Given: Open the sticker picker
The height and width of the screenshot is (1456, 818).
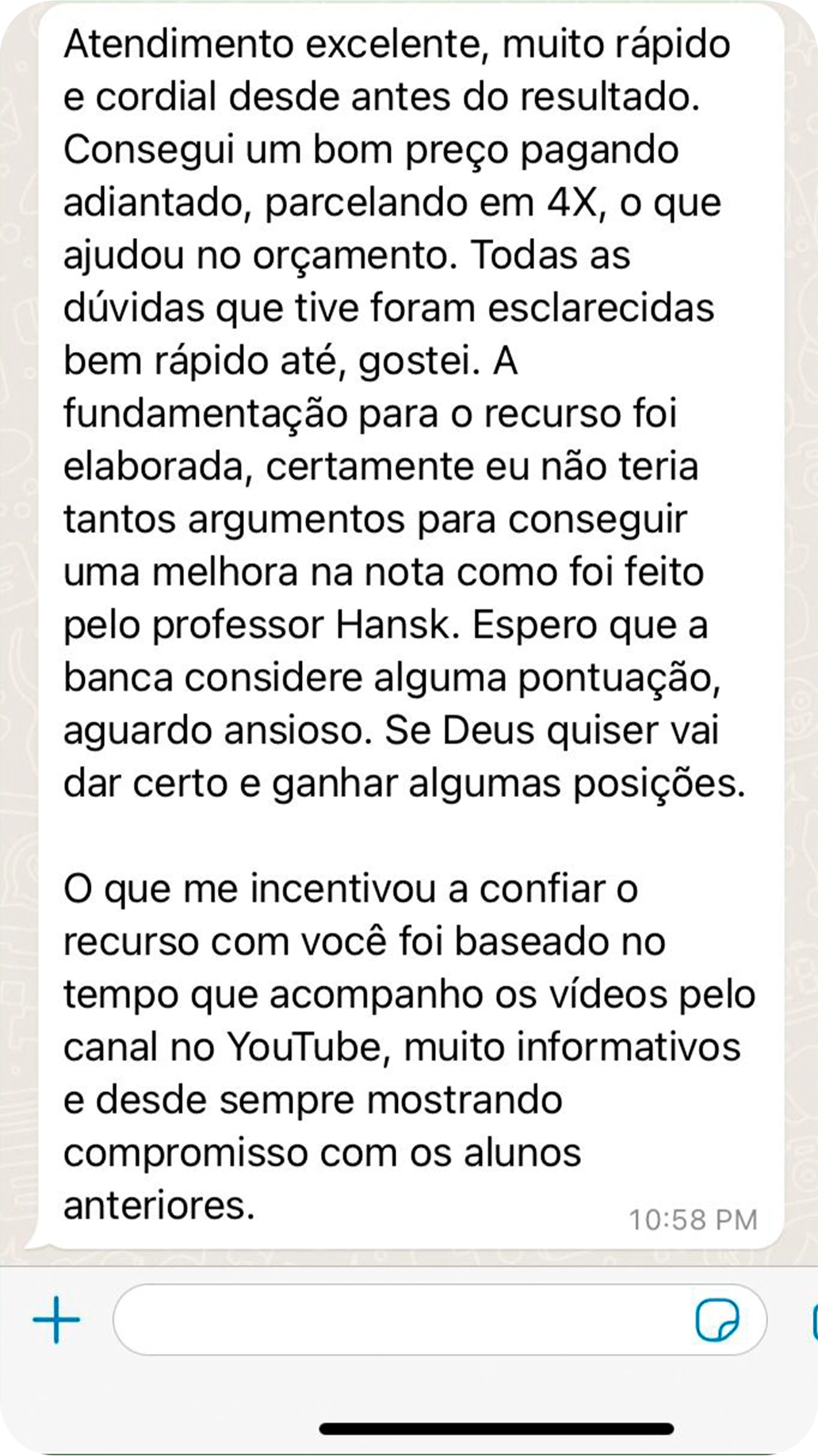Looking at the screenshot, I should click(x=717, y=1320).
